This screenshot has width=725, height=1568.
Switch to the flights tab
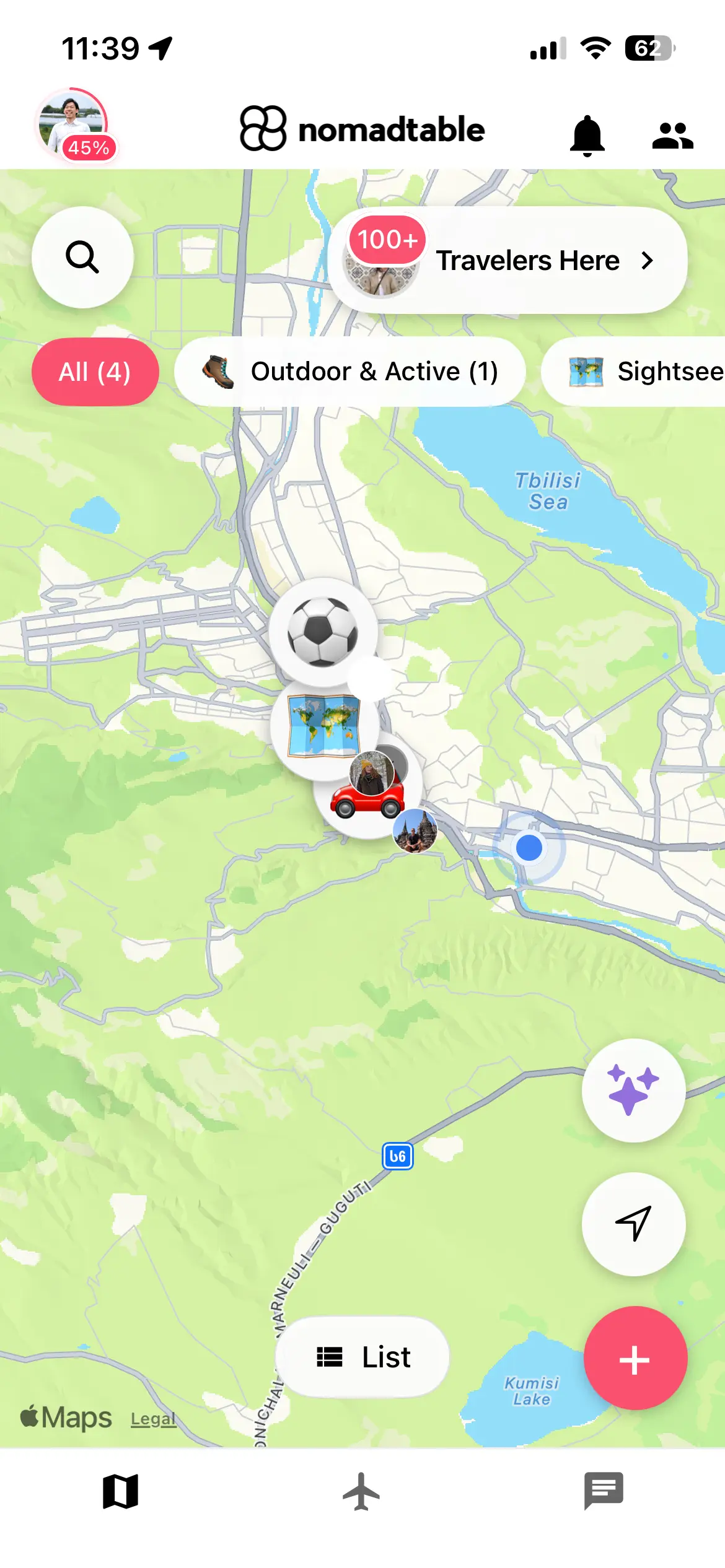tap(362, 1490)
